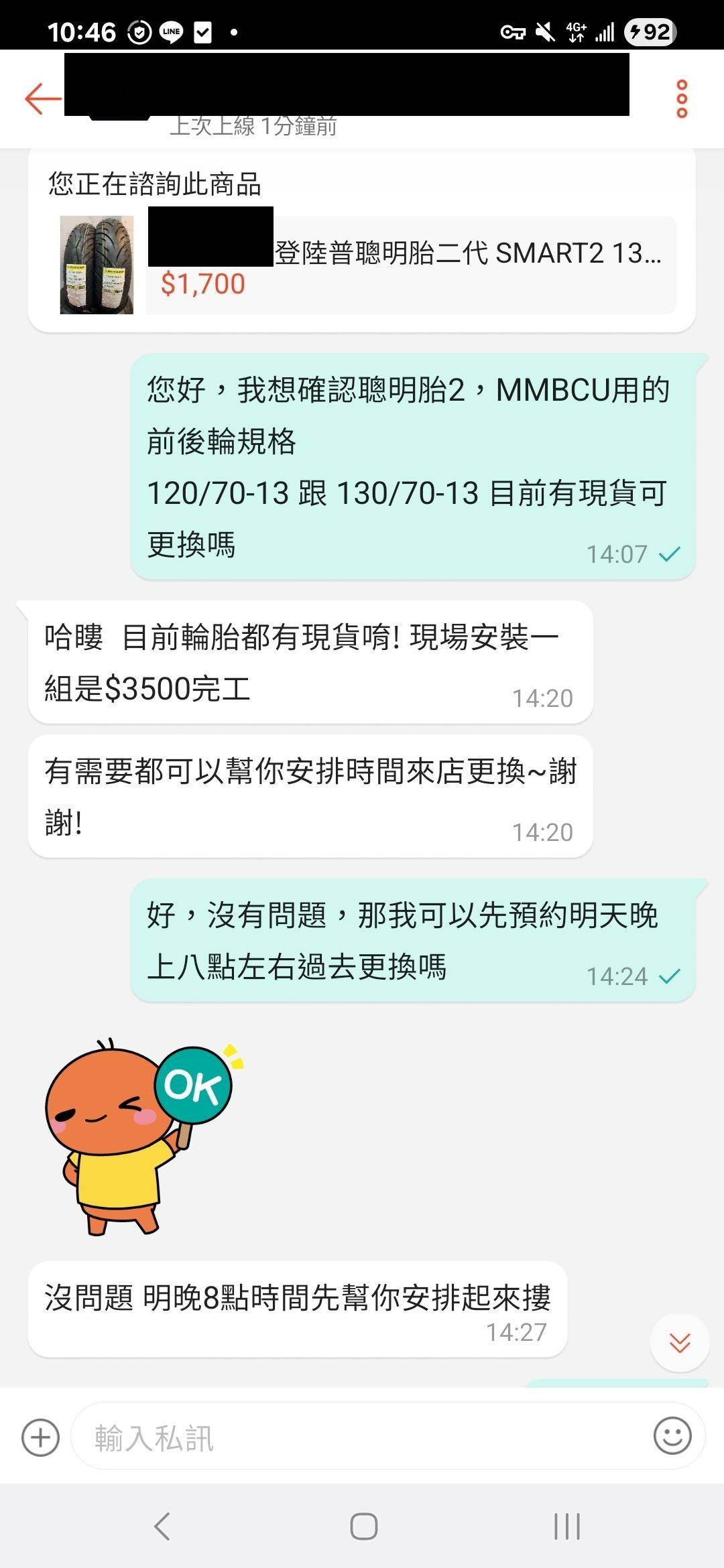The image size is (724, 1568).
Task: Open the three-dot overflow menu
Action: pos(682,99)
